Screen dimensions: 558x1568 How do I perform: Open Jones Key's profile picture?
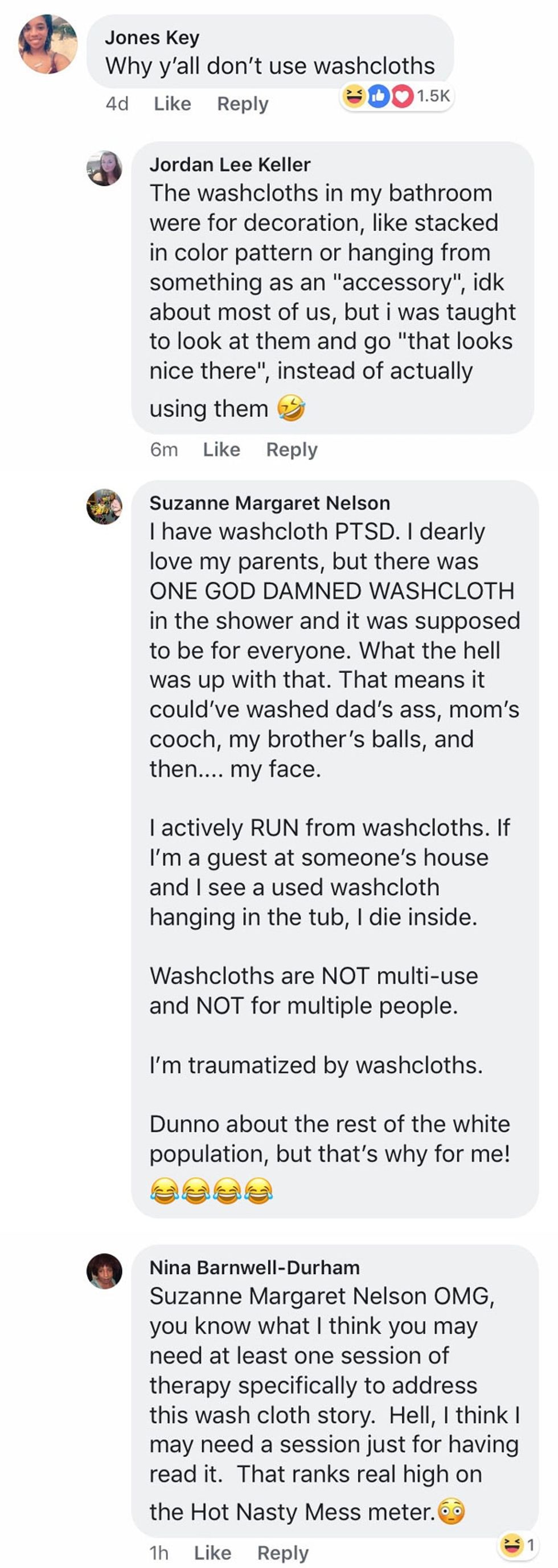[x=48, y=44]
